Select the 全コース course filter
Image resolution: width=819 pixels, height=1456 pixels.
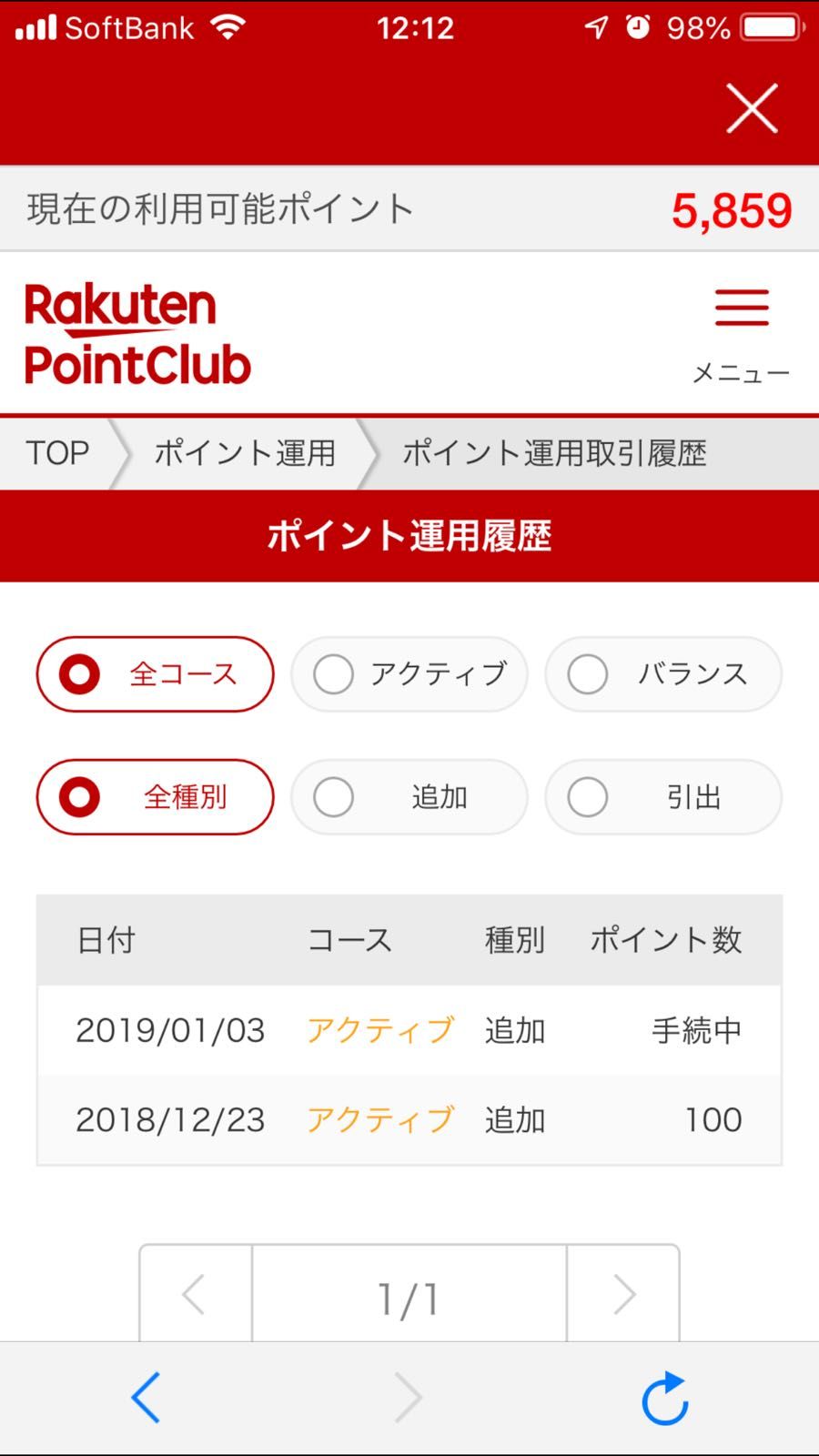pos(155,674)
